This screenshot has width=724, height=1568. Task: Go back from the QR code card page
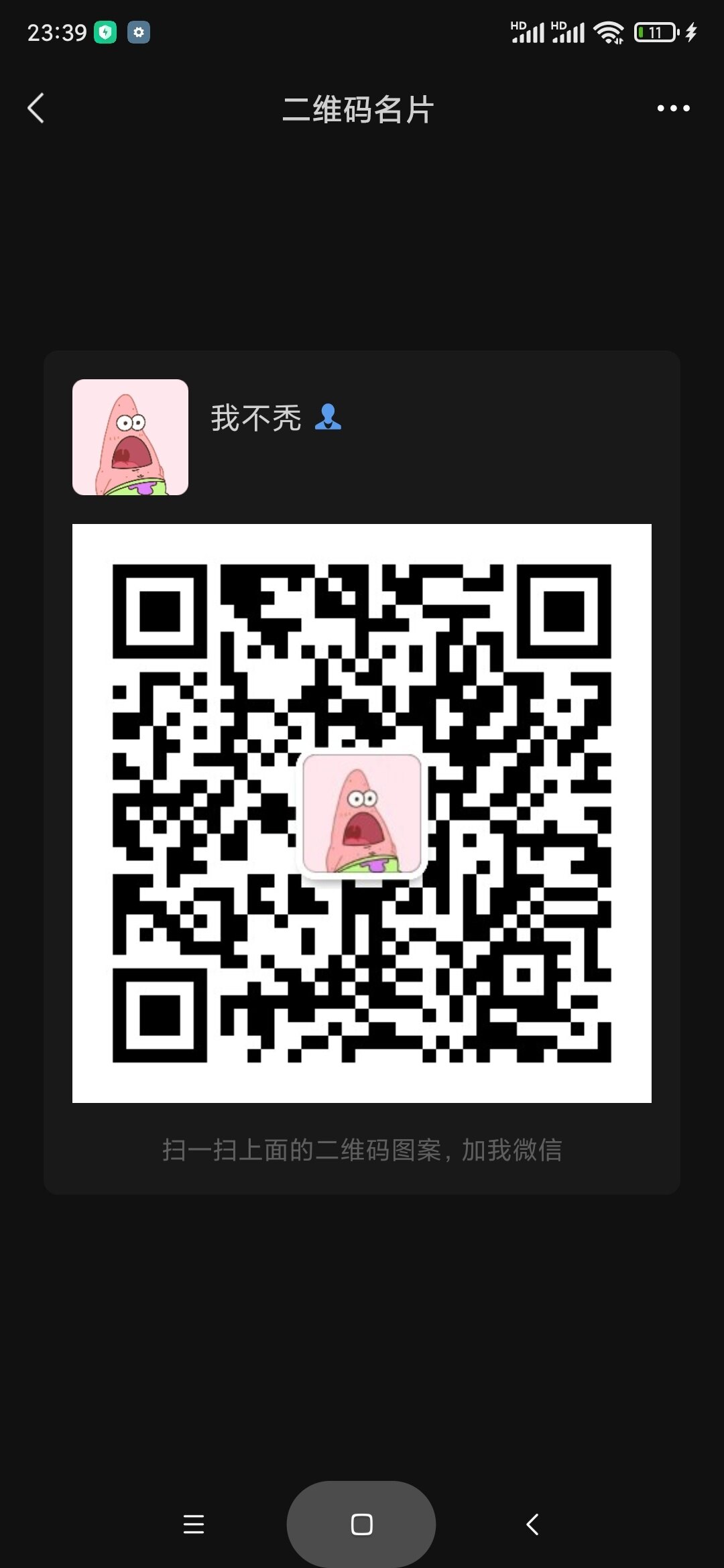click(x=36, y=108)
